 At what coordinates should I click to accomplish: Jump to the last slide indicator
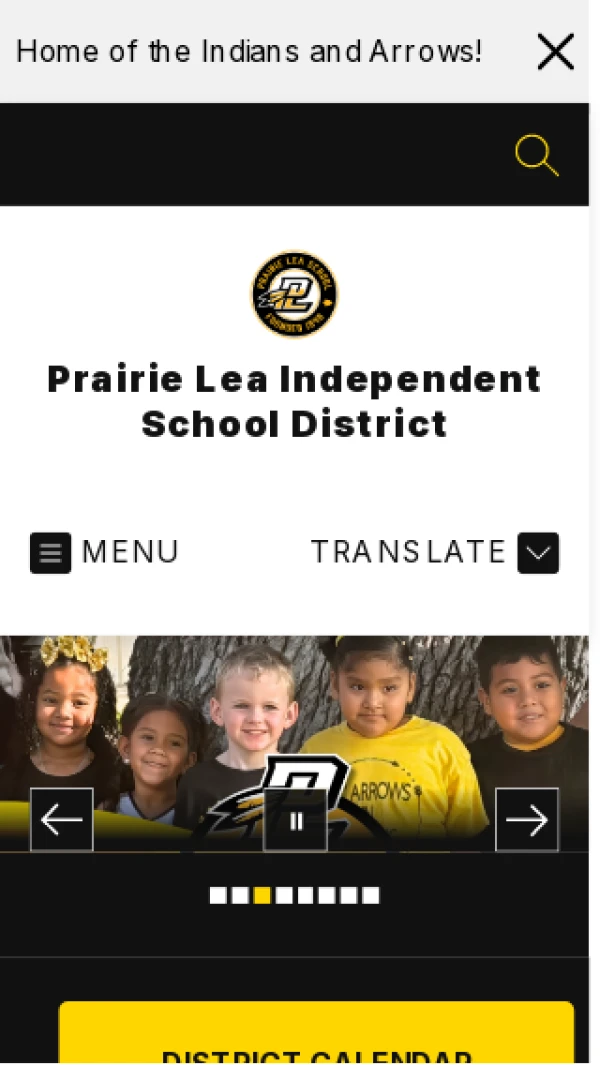tap(371, 895)
